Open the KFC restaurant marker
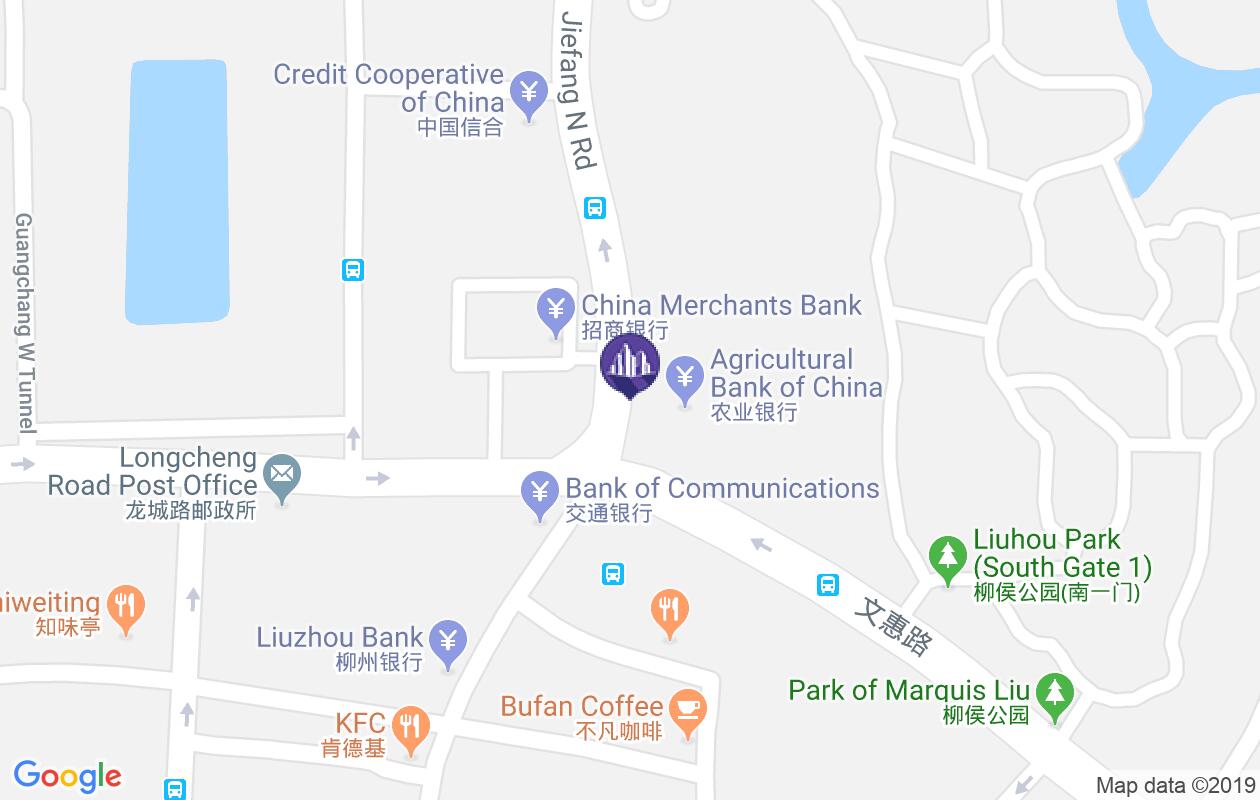Screen dimensions: 1260x800 [409, 727]
